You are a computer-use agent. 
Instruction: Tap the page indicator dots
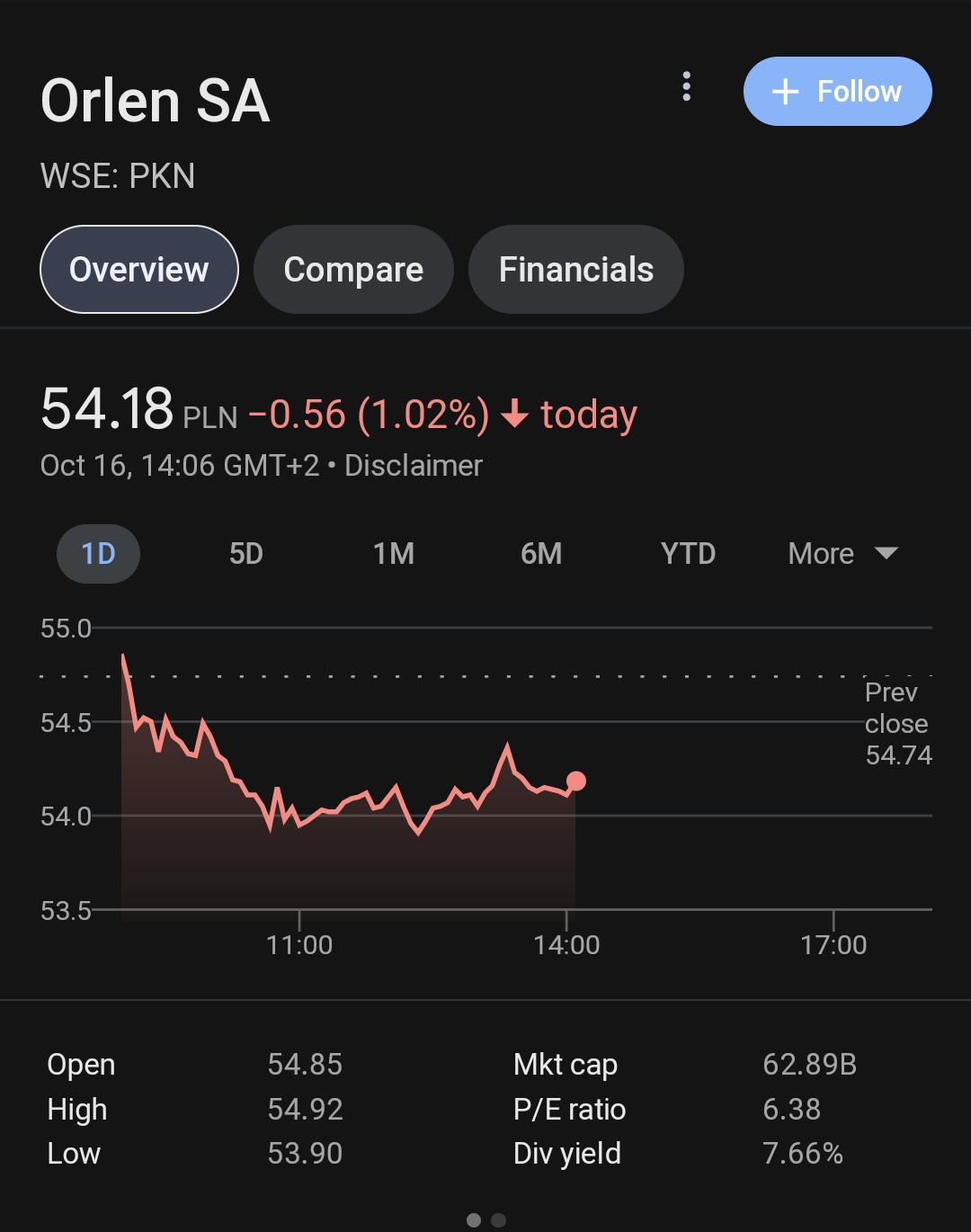click(x=486, y=1220)
